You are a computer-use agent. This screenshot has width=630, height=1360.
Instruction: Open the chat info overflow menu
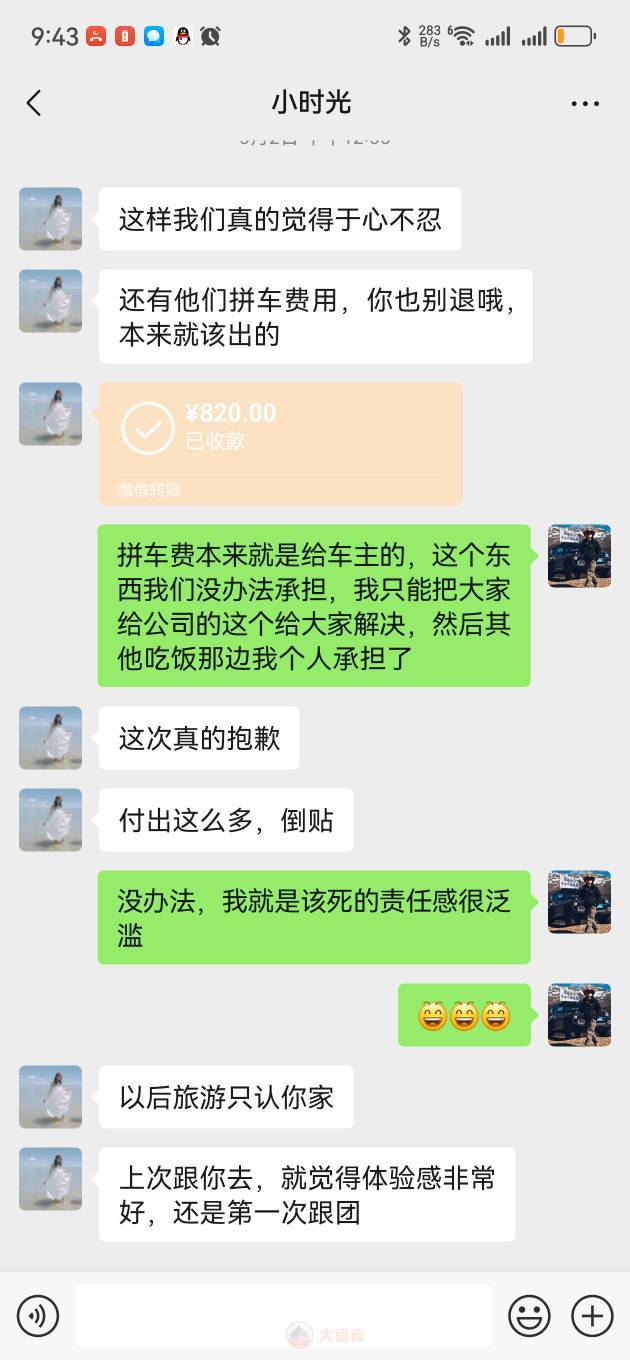coord(585,103)
